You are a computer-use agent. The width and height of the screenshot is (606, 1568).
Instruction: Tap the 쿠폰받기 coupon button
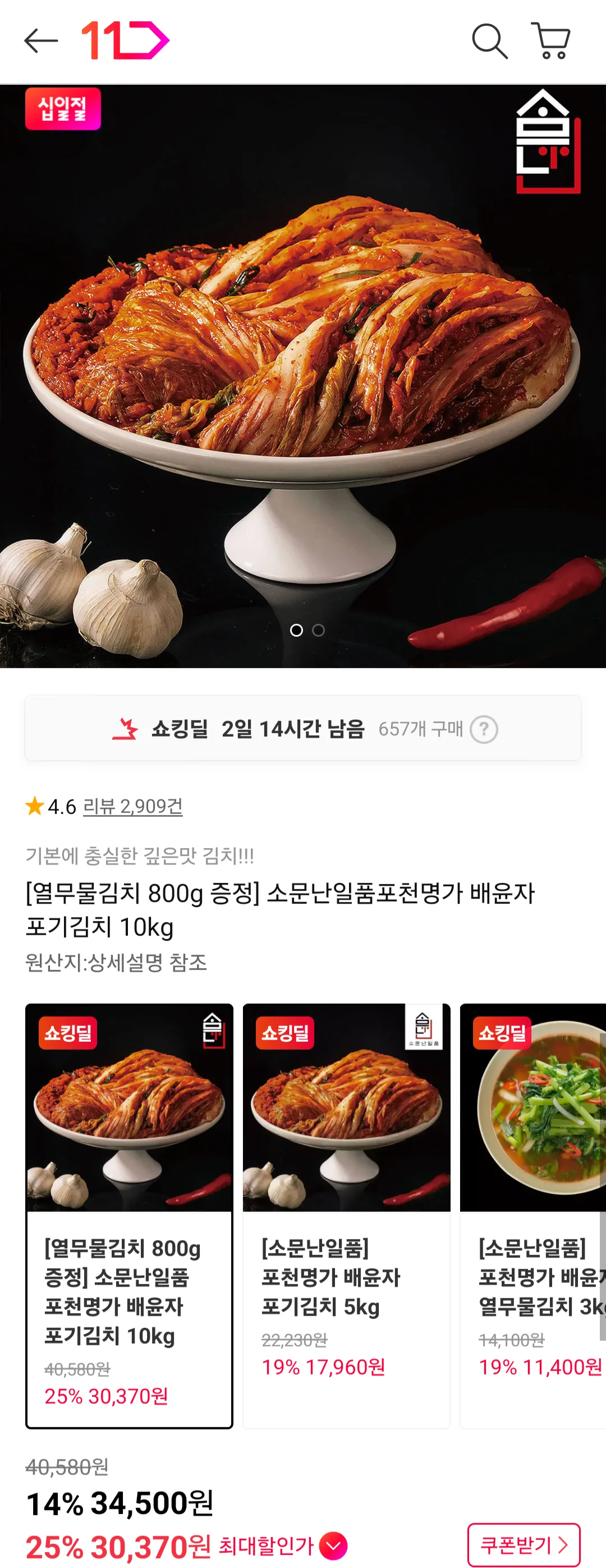pyautogui.click(x=523, y=1544)
